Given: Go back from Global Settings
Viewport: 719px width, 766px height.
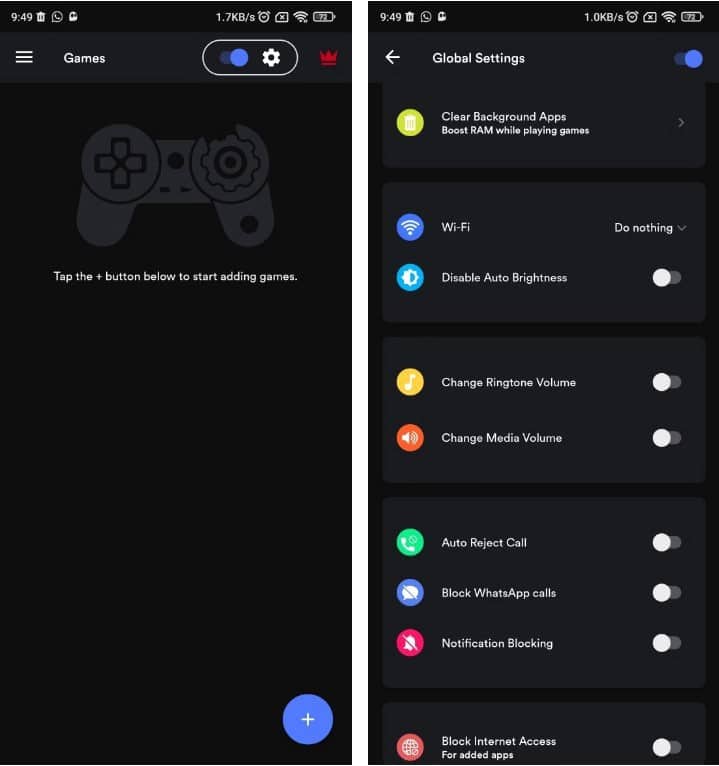Looking at the screenshot, I should coord(393,58).
